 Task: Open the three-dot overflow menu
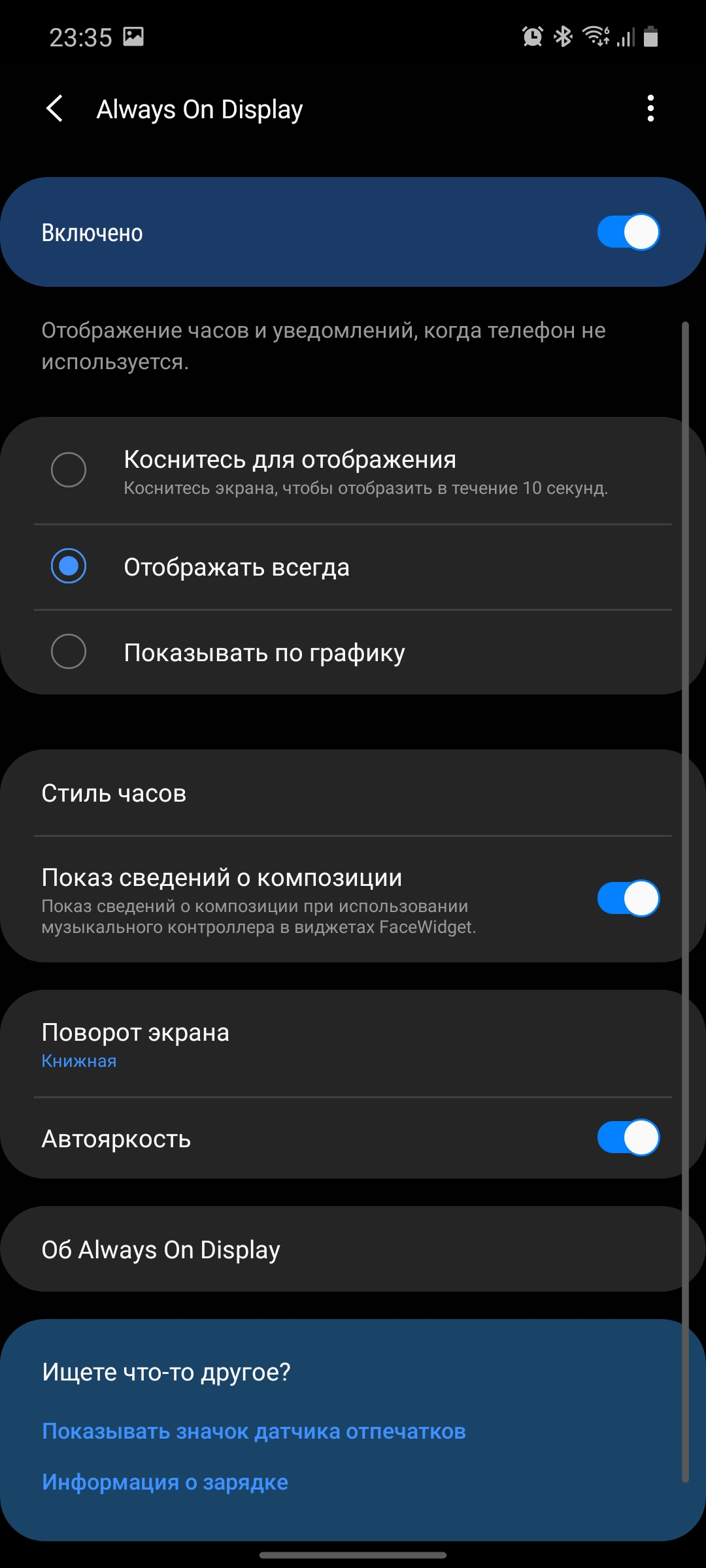650,108
